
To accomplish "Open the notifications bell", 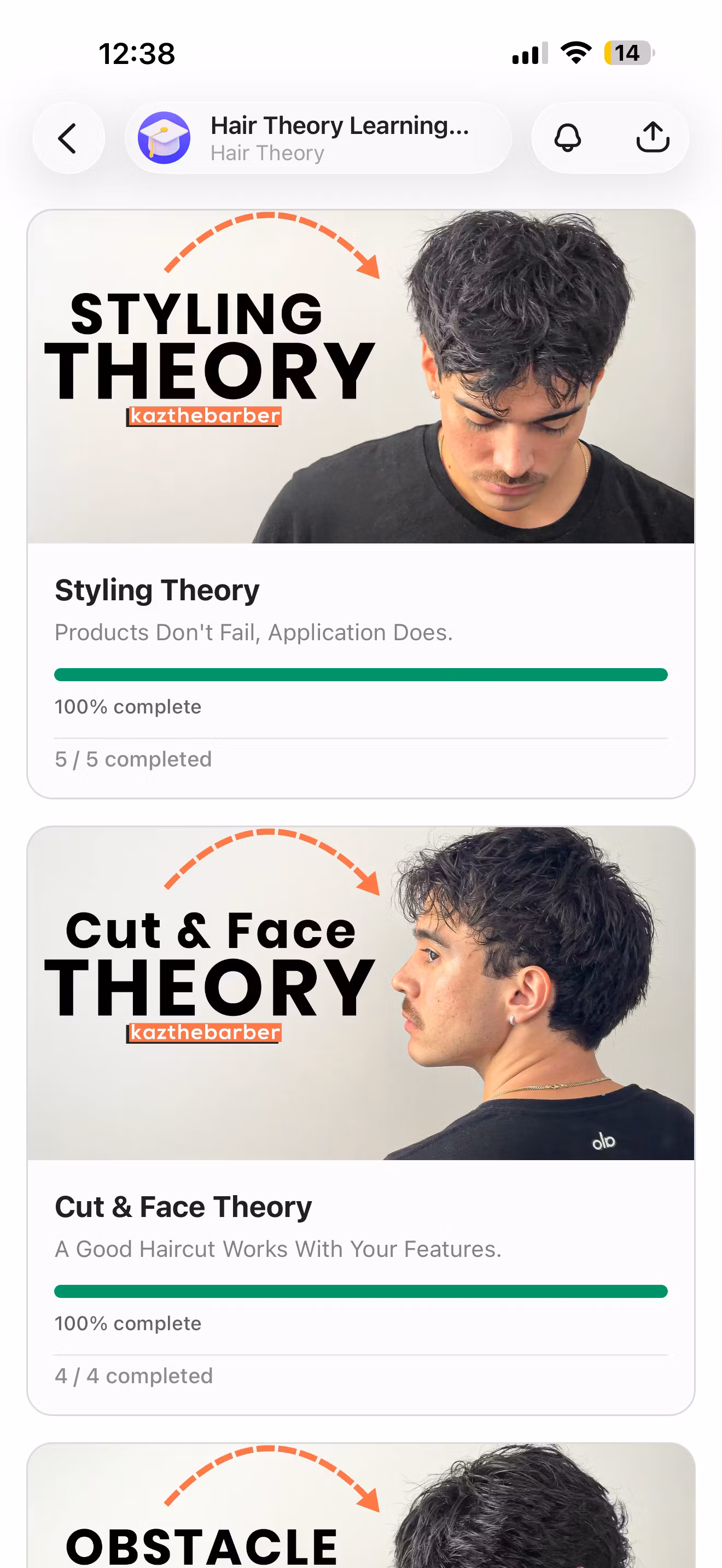I will [567, 138].
